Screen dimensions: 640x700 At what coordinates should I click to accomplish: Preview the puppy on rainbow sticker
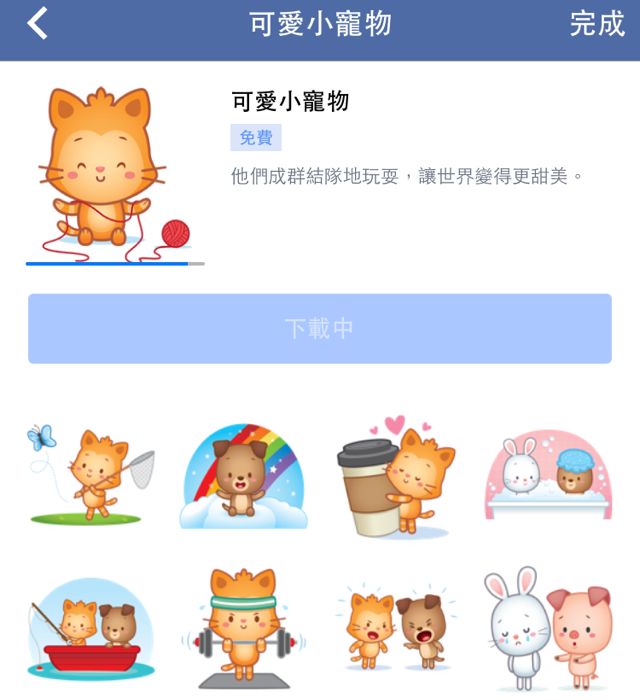coord(244,477)
